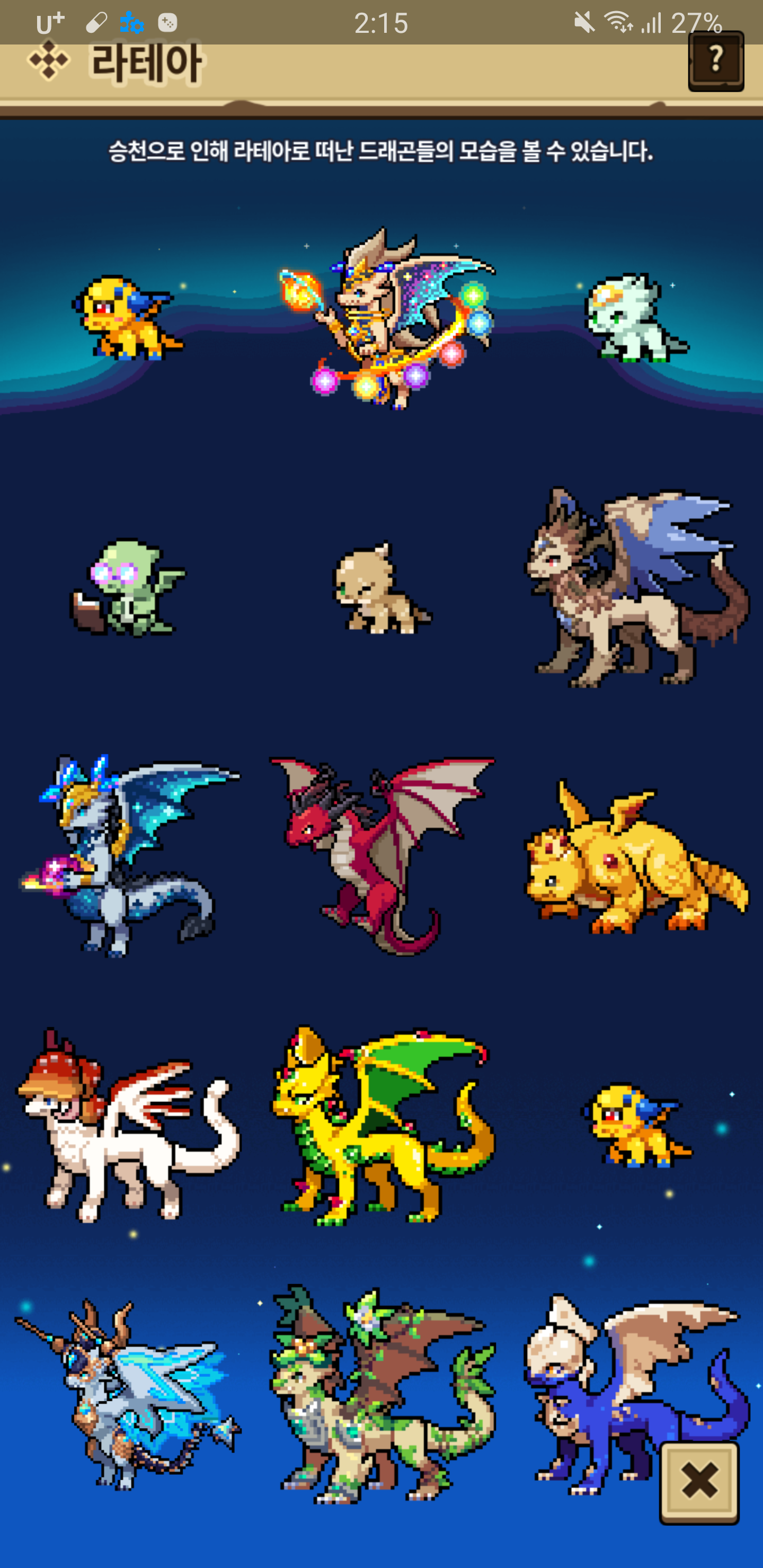
Task: Select the red winged dragon
Action: click(383, 855)
